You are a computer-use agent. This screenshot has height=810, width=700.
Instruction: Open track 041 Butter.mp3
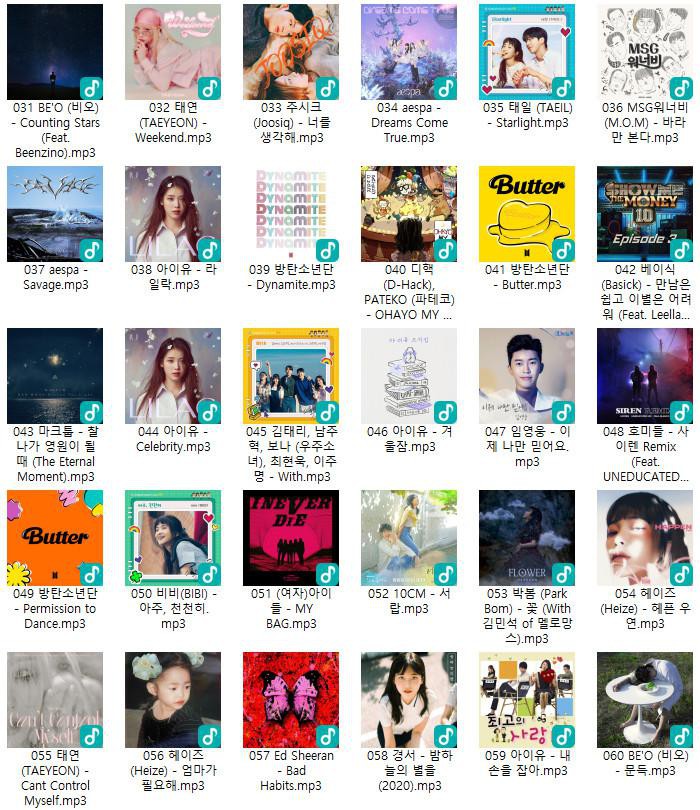click(x=526, y=214)
